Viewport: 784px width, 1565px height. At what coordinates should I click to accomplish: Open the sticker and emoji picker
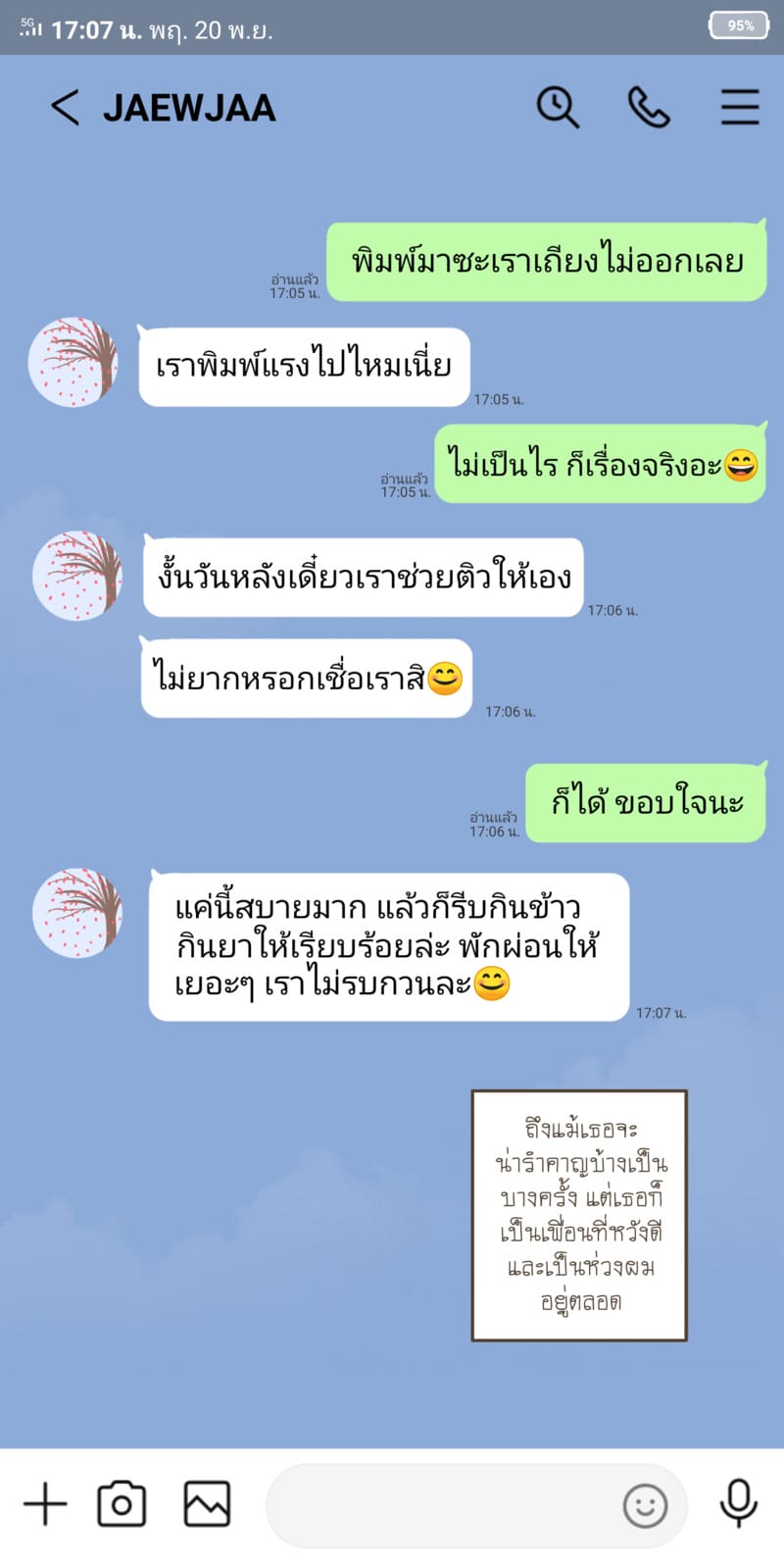647,1503
